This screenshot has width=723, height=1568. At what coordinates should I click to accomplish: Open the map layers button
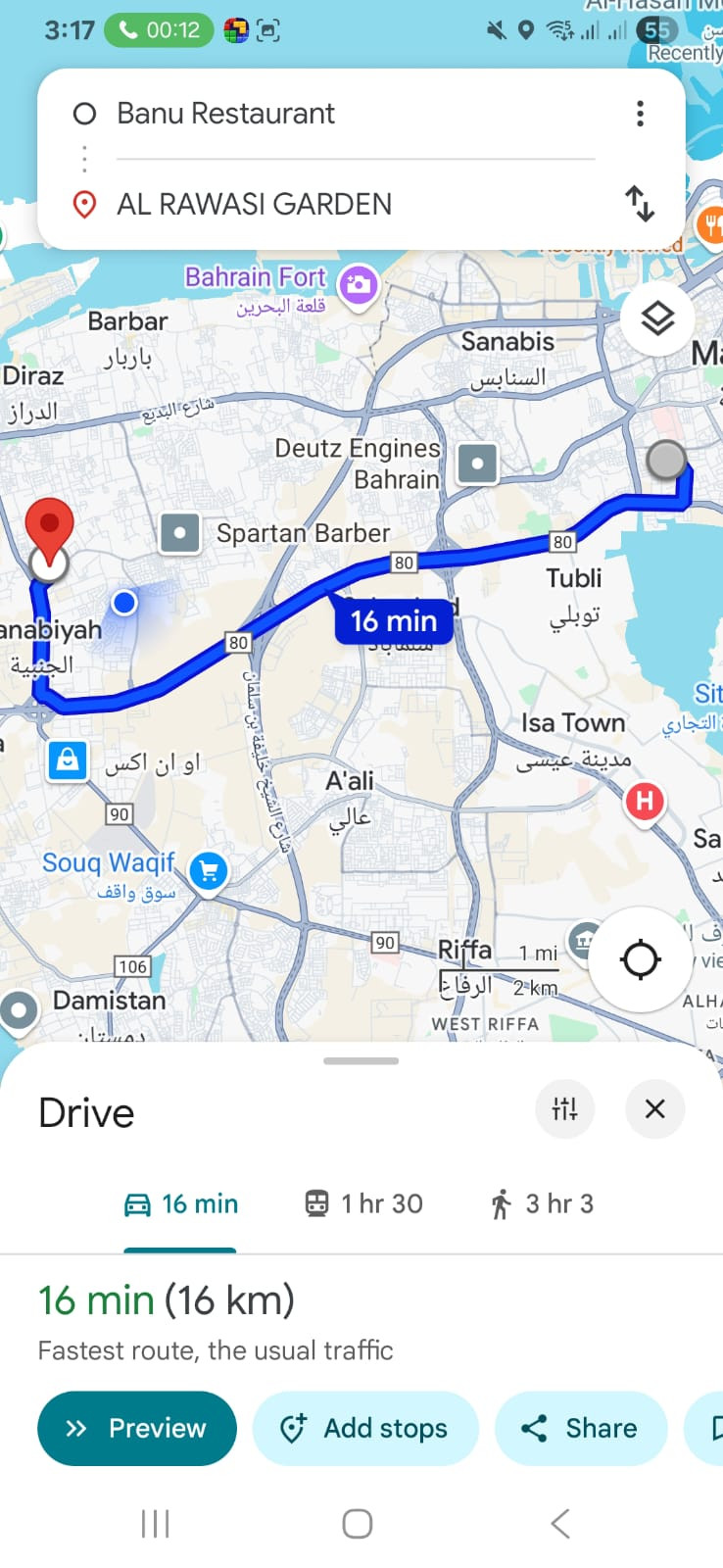click(657, 318)
